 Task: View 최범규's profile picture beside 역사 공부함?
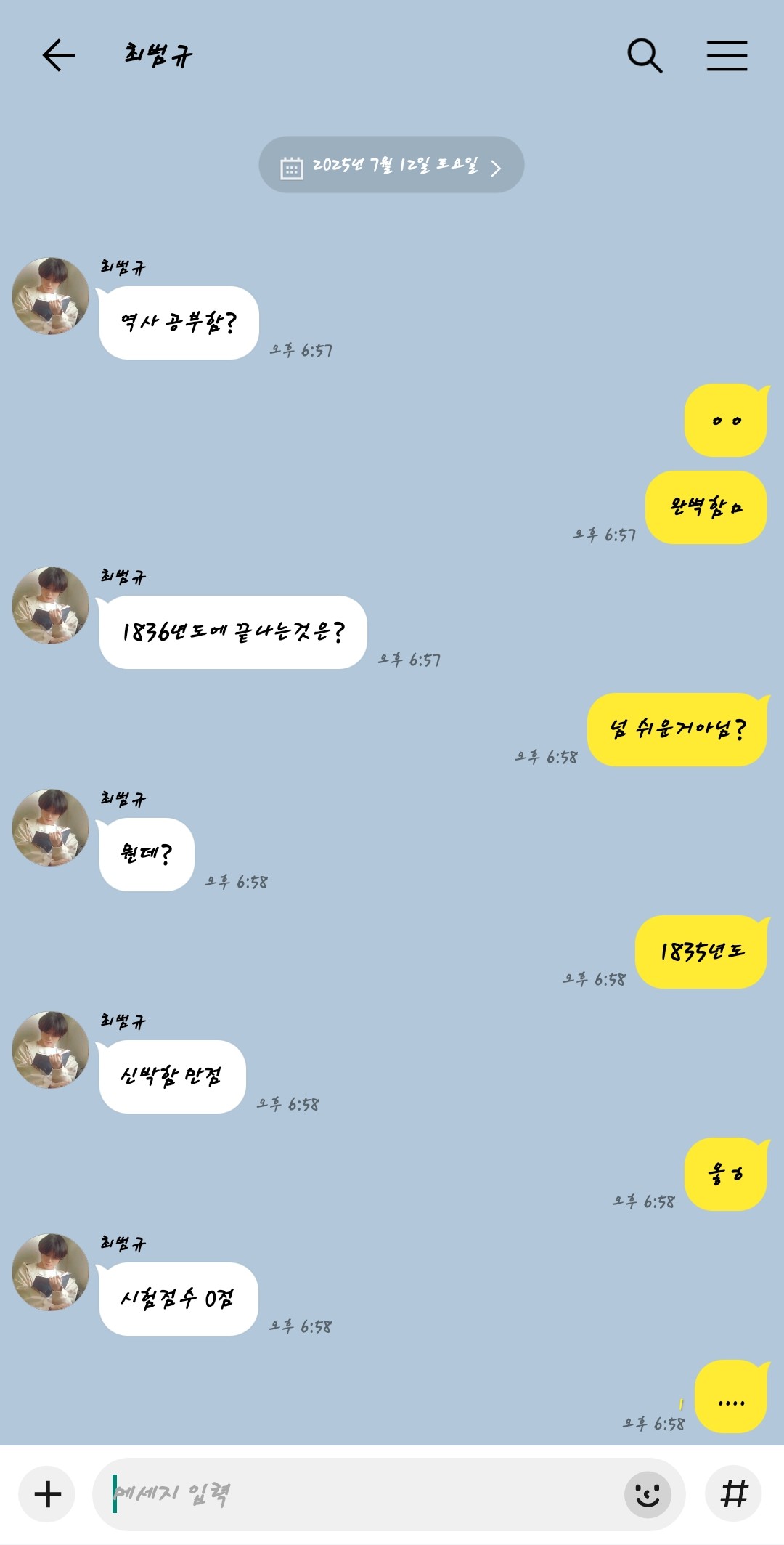point(50,296)
